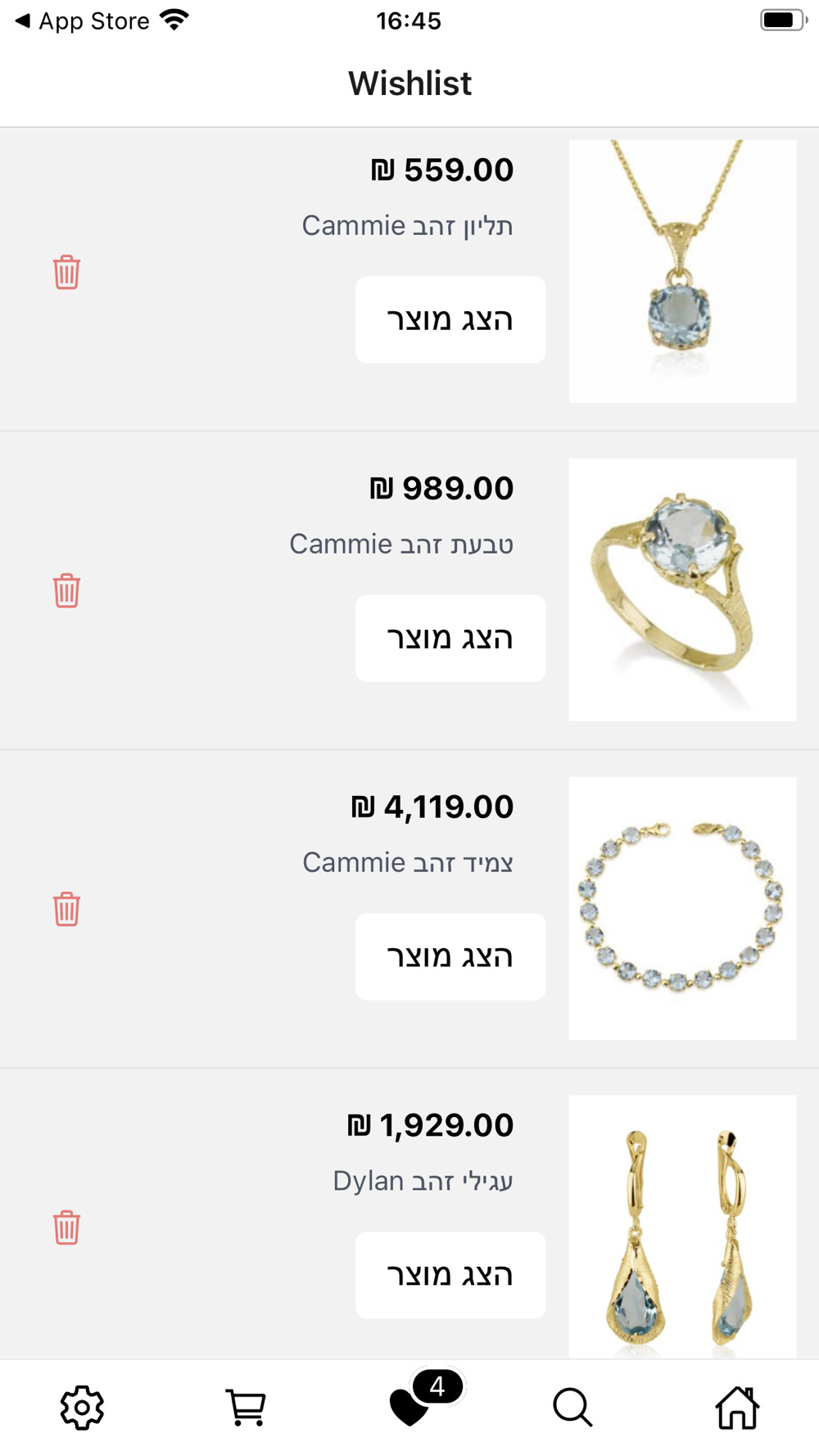Open the Cammie gold pendant image

682,271
